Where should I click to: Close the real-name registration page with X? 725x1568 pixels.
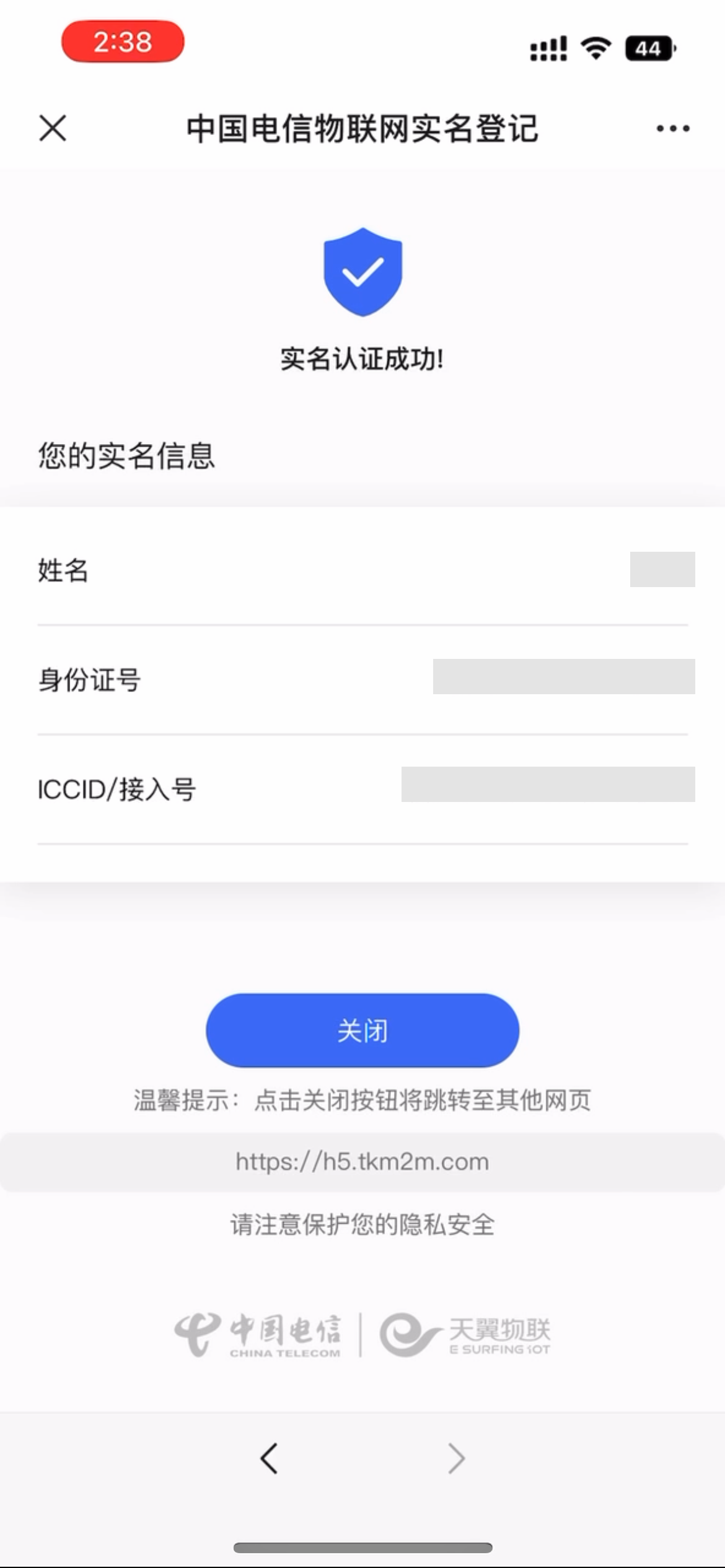[x=53, y=128]
